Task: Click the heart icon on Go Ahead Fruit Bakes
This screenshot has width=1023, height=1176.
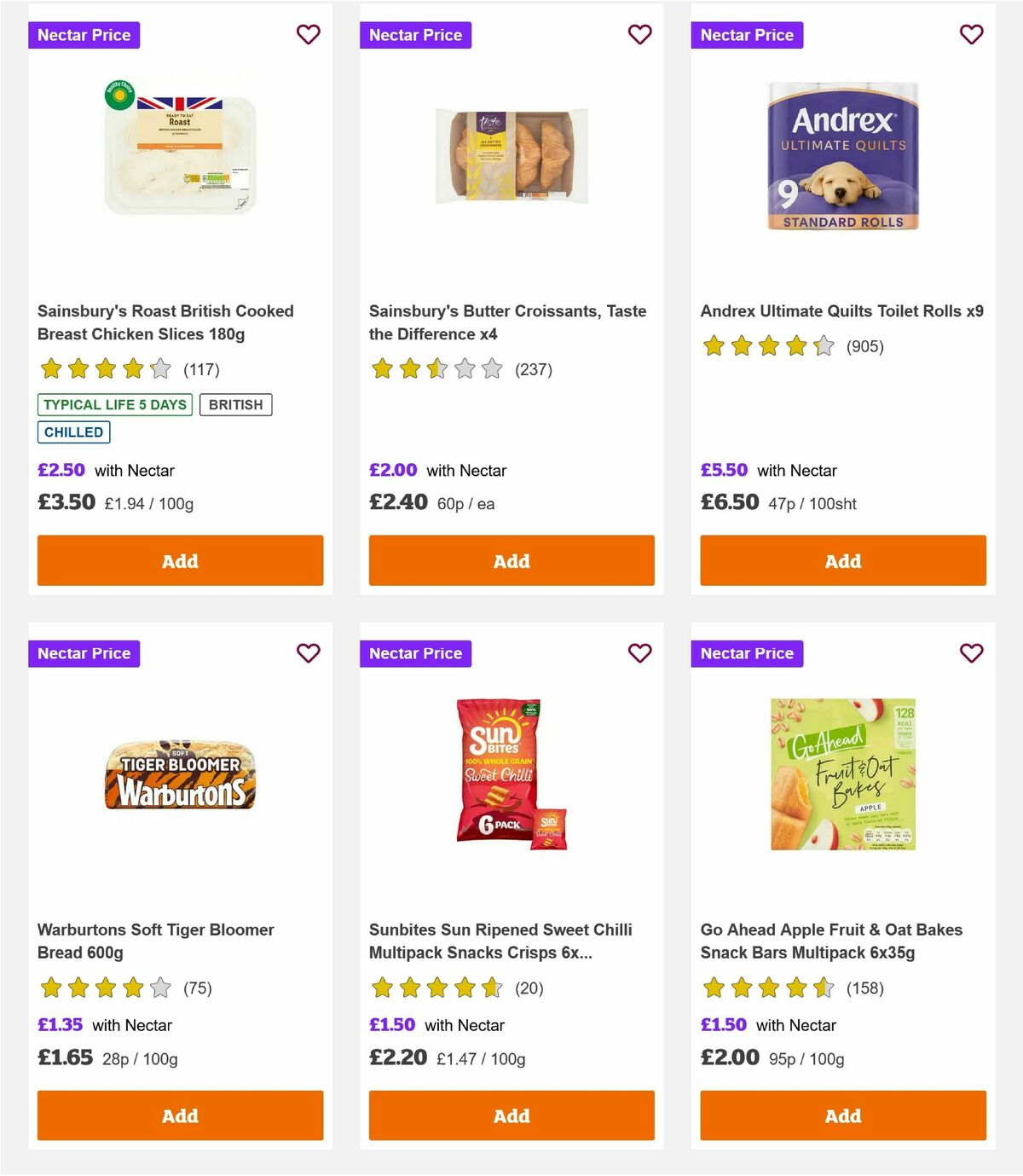Action: point(971,653)
